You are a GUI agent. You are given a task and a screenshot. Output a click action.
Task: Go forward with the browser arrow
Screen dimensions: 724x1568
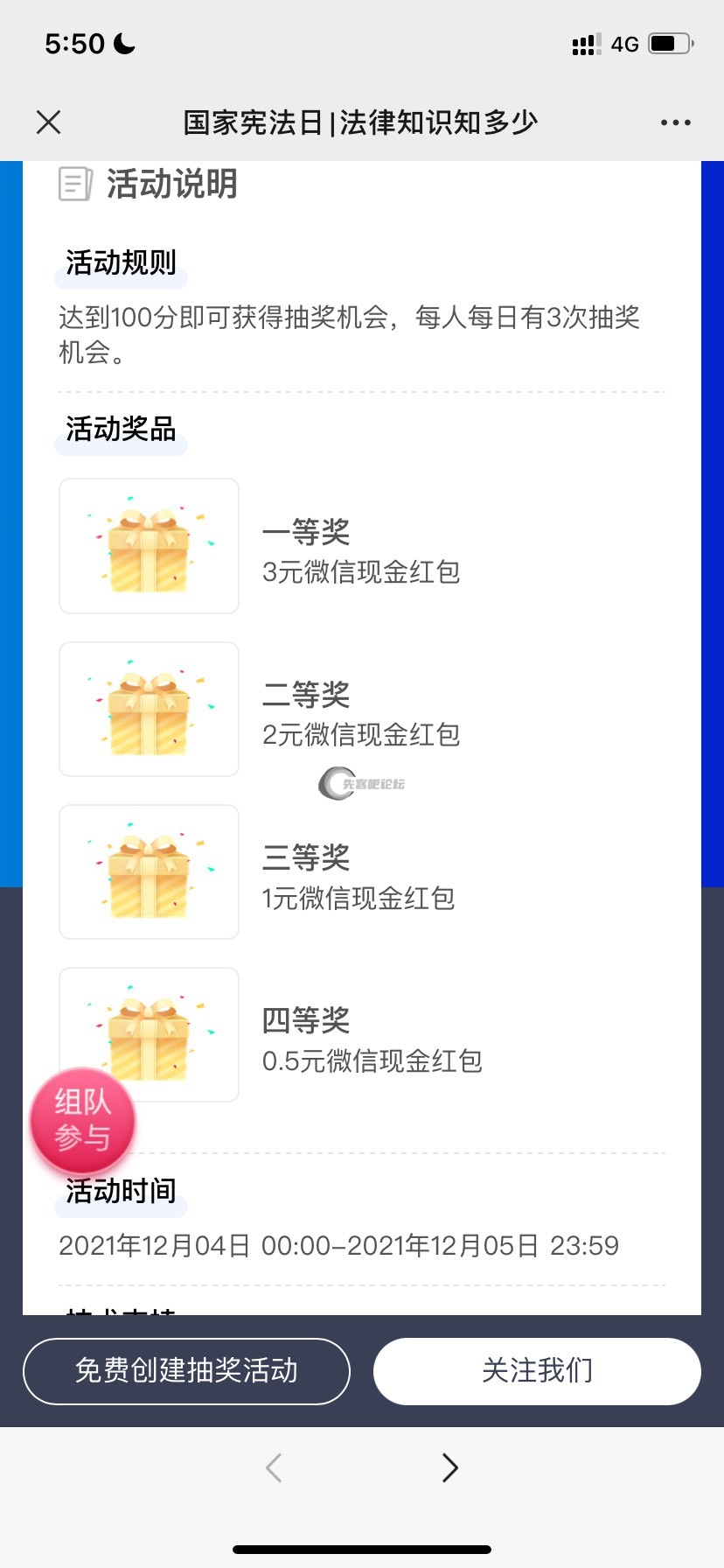450,1467
